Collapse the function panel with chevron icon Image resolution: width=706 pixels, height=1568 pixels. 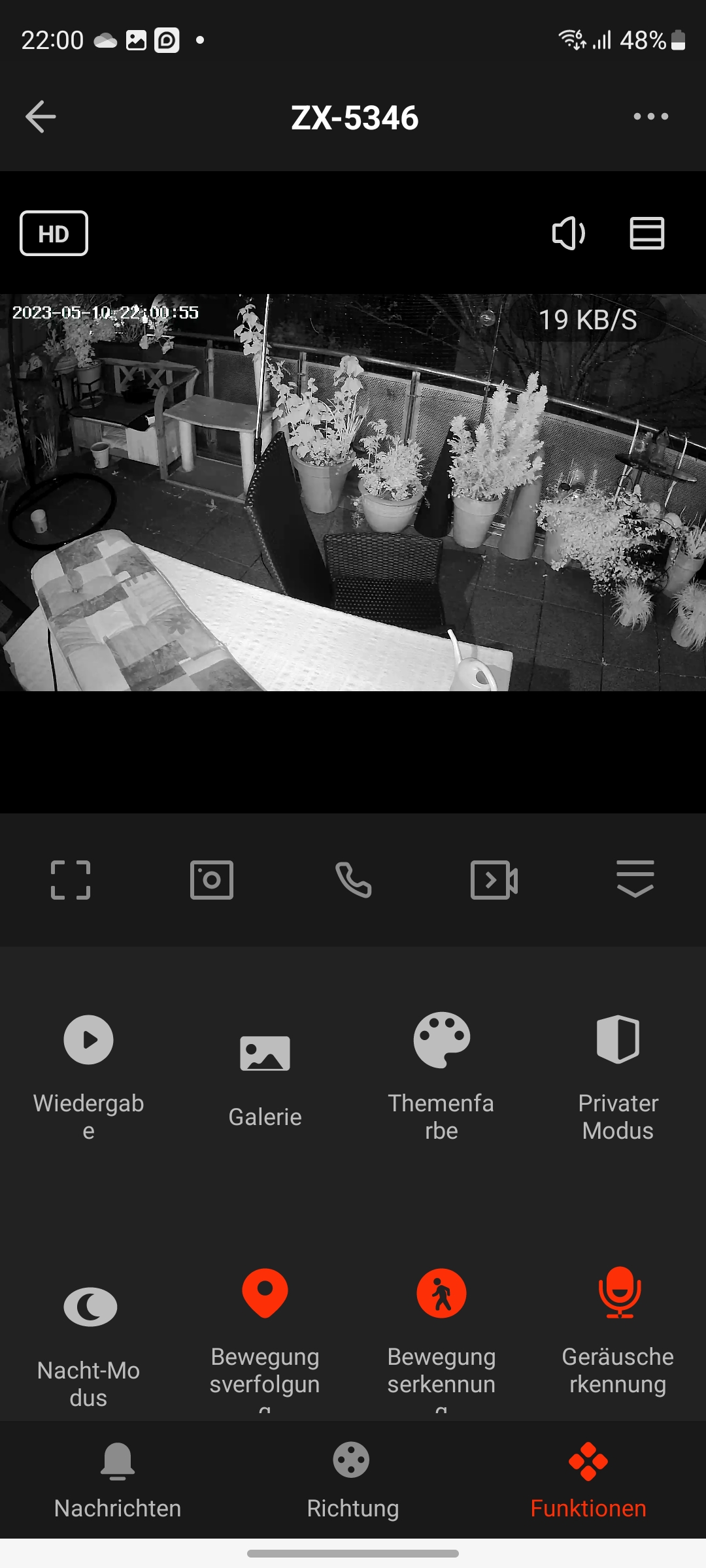(635, 879)
